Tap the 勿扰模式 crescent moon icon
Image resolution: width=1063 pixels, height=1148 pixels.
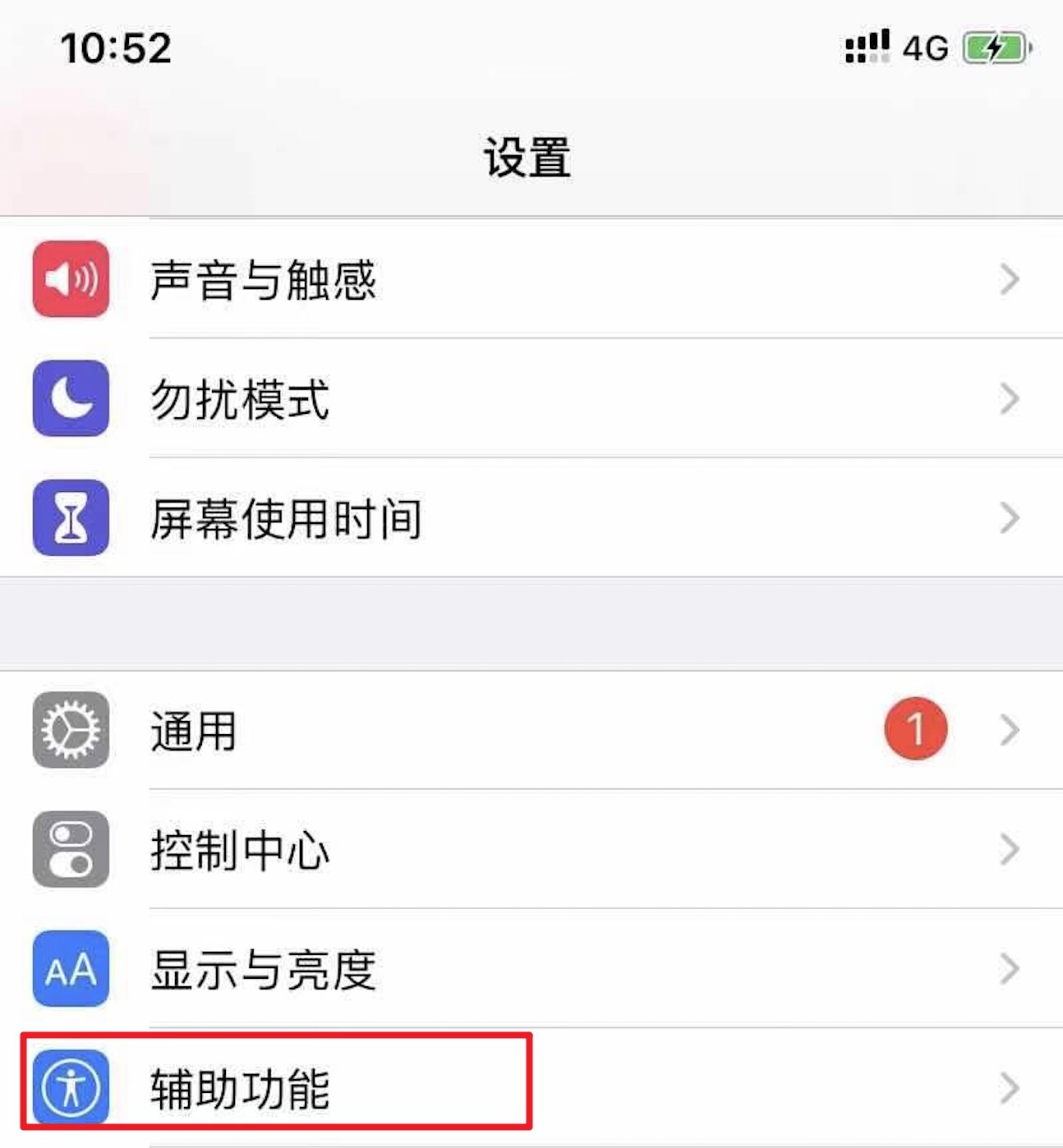(70, 402)
